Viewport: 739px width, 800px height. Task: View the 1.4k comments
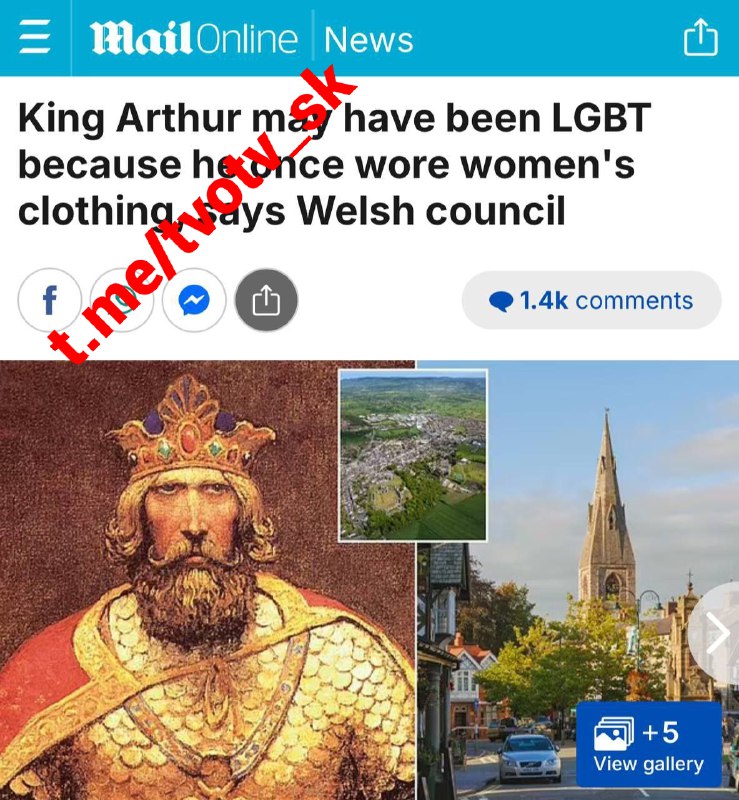coord(591,300)
